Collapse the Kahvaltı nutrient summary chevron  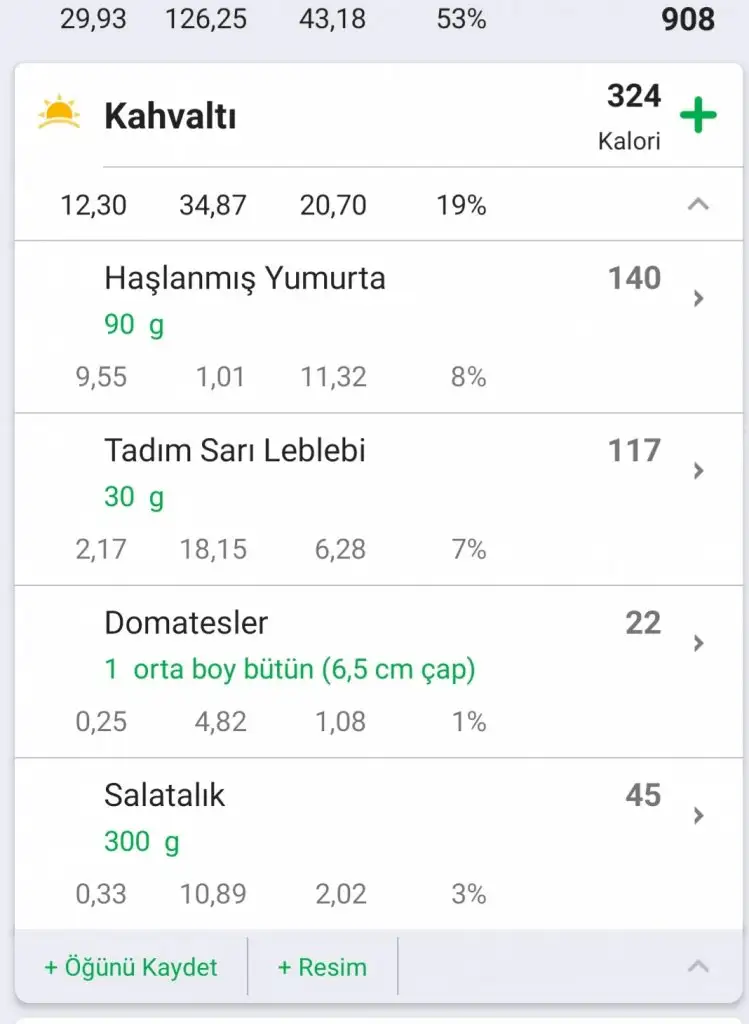(x=699, y=205)
